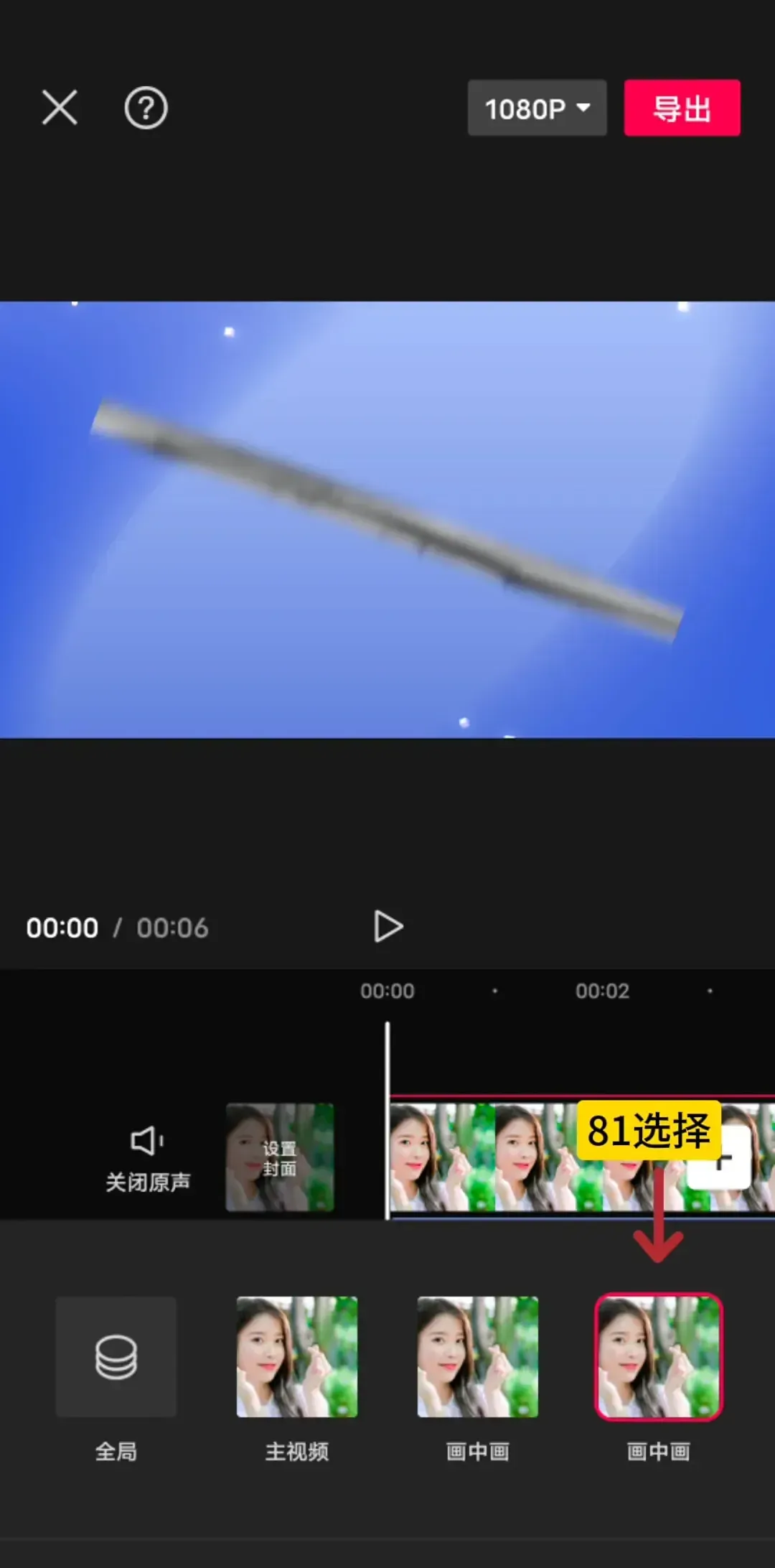Mute original sound with 关闭原声
Image resolution: width=775 pixels, height=1568 pixels.
pyautogui.click(x=148, y=1157)
